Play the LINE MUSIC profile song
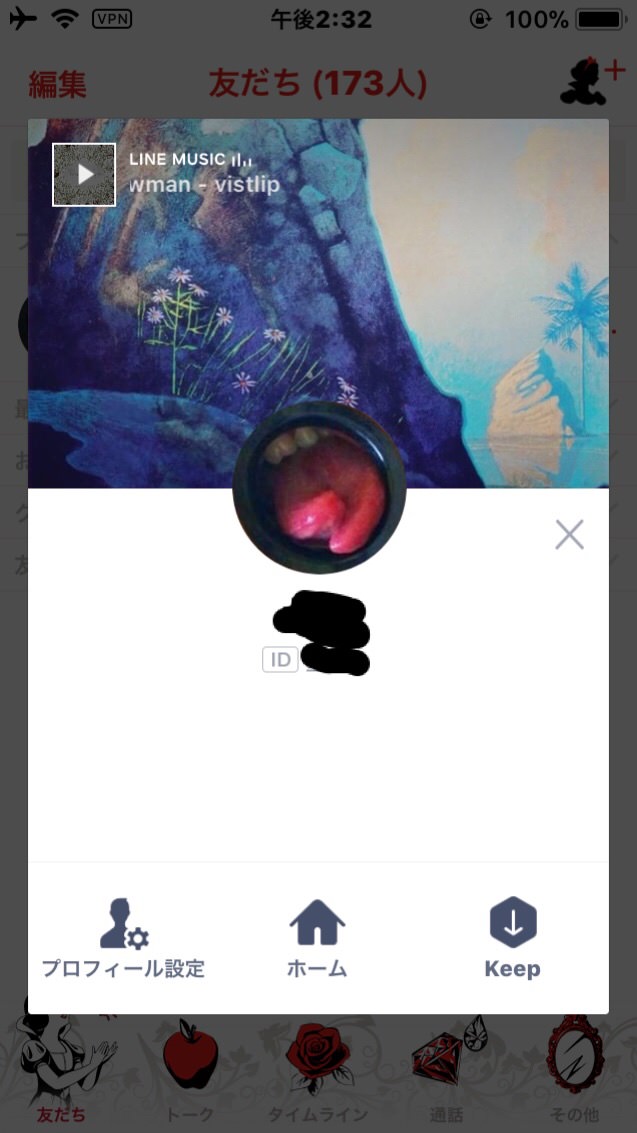The image size is (637, 1133). tap(84, 175)
